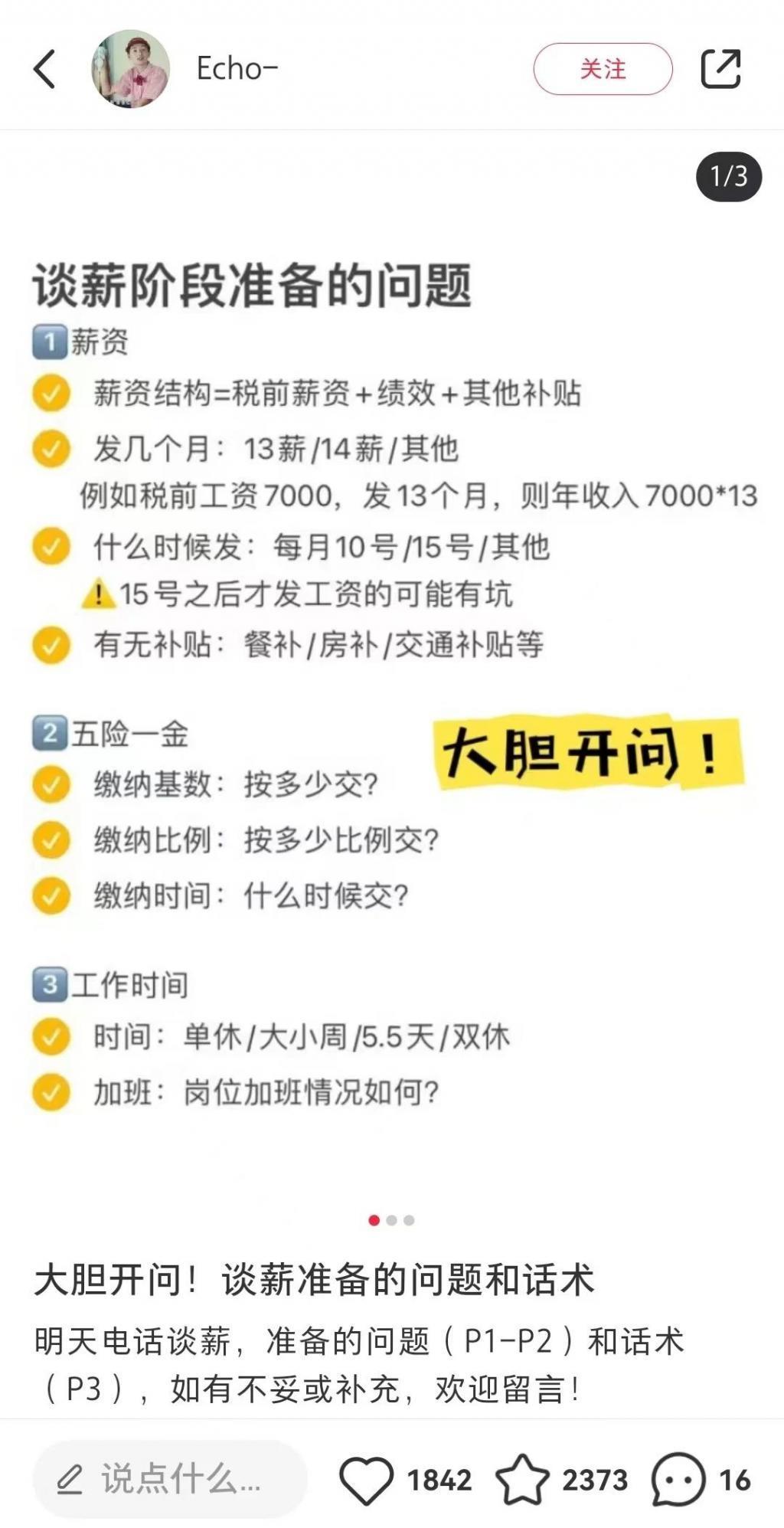
Task: Tap the star icon to collect the post
Action: click(x=521, y=1477)
